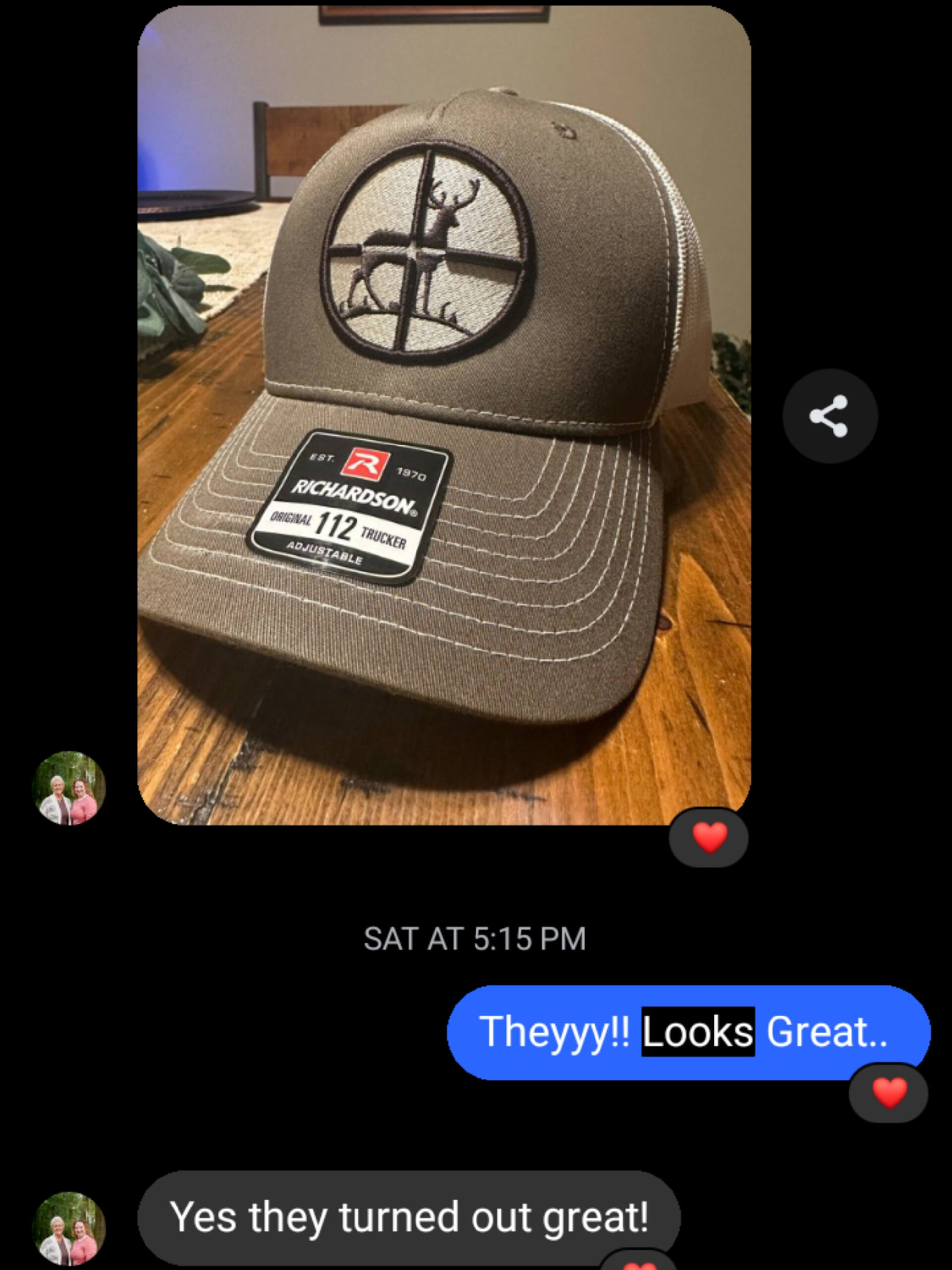View heart reaction on 'Looks Great' message
Image resolution: width=952 pixels, height=1270 pixels.
[889, 1092]
